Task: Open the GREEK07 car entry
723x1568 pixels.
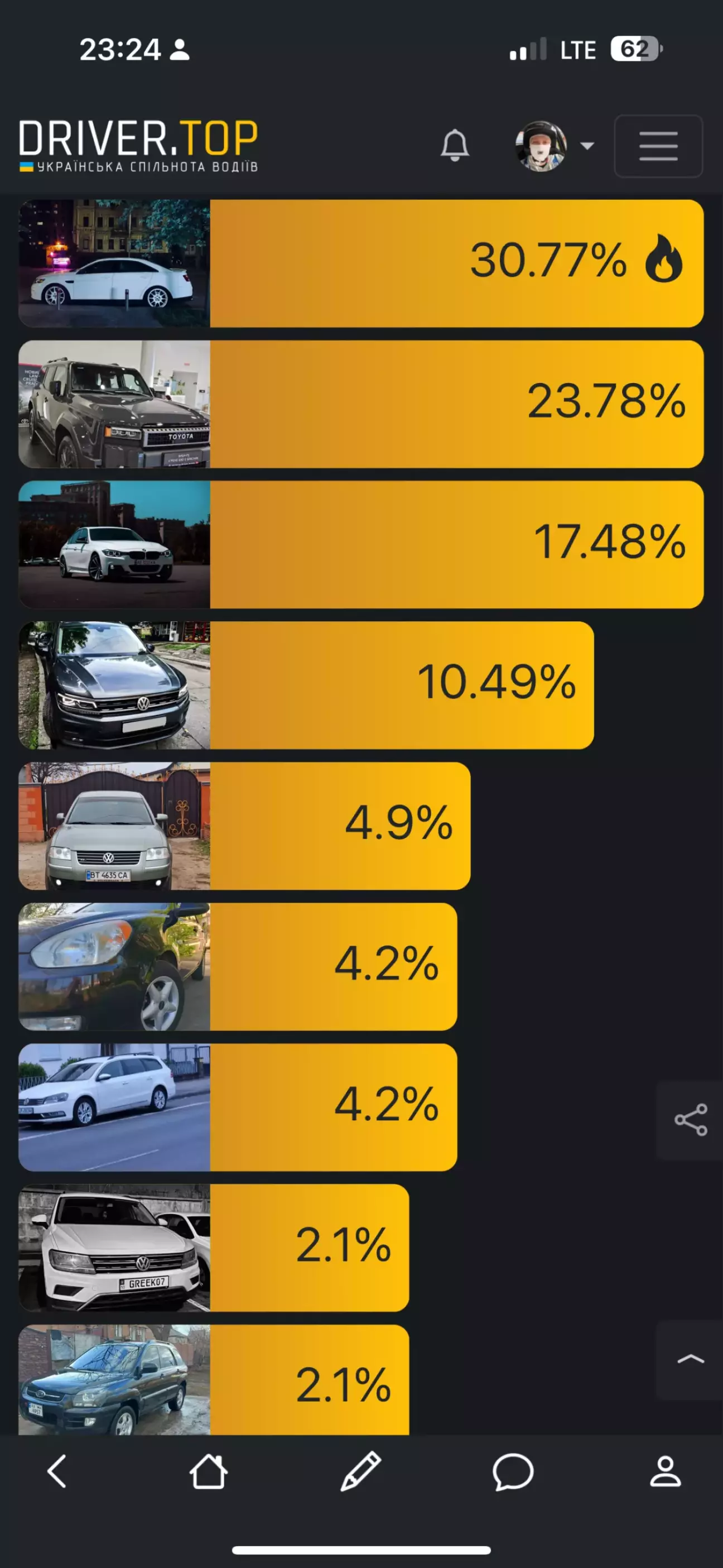Action: pyautogui.click(x=214, y=1248)
